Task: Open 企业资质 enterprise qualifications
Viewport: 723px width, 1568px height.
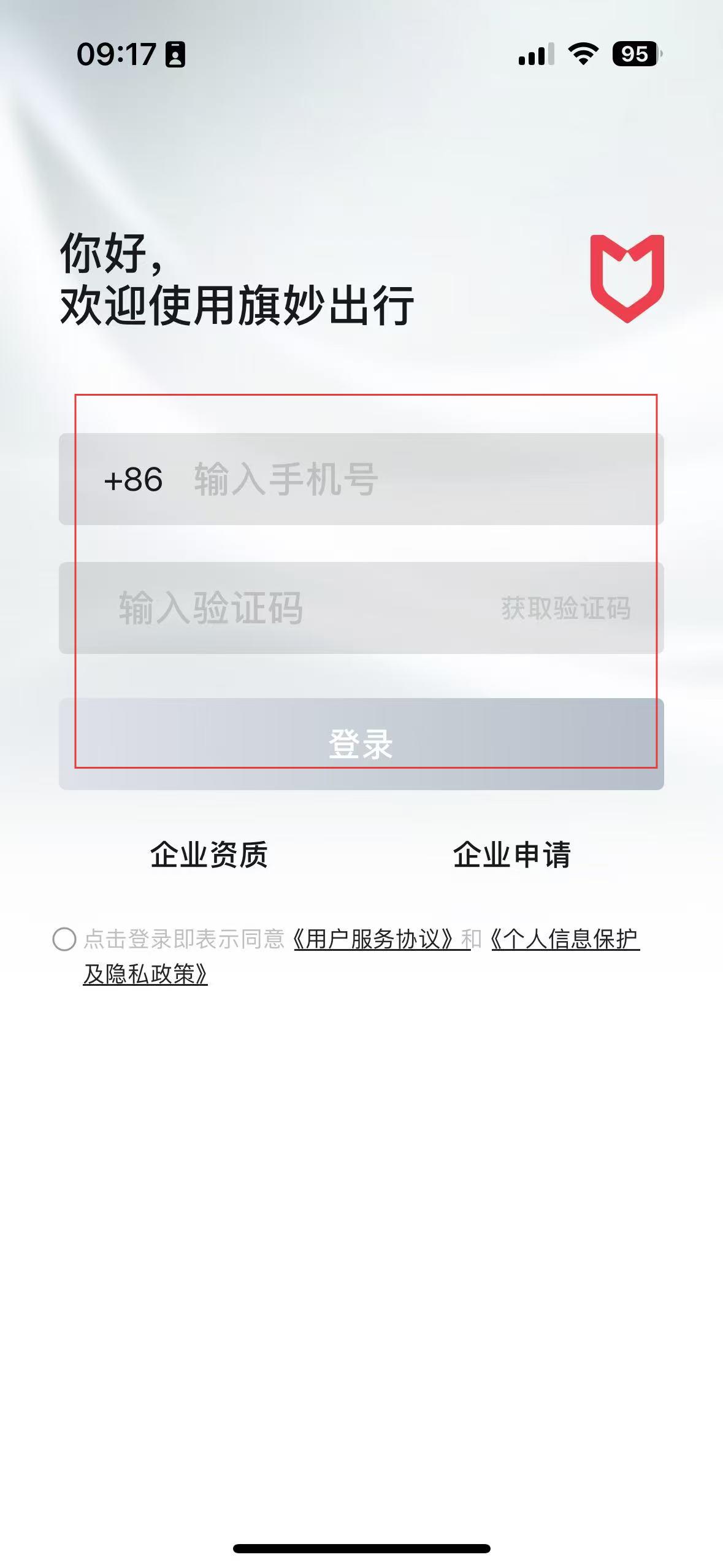Action: 209,854
